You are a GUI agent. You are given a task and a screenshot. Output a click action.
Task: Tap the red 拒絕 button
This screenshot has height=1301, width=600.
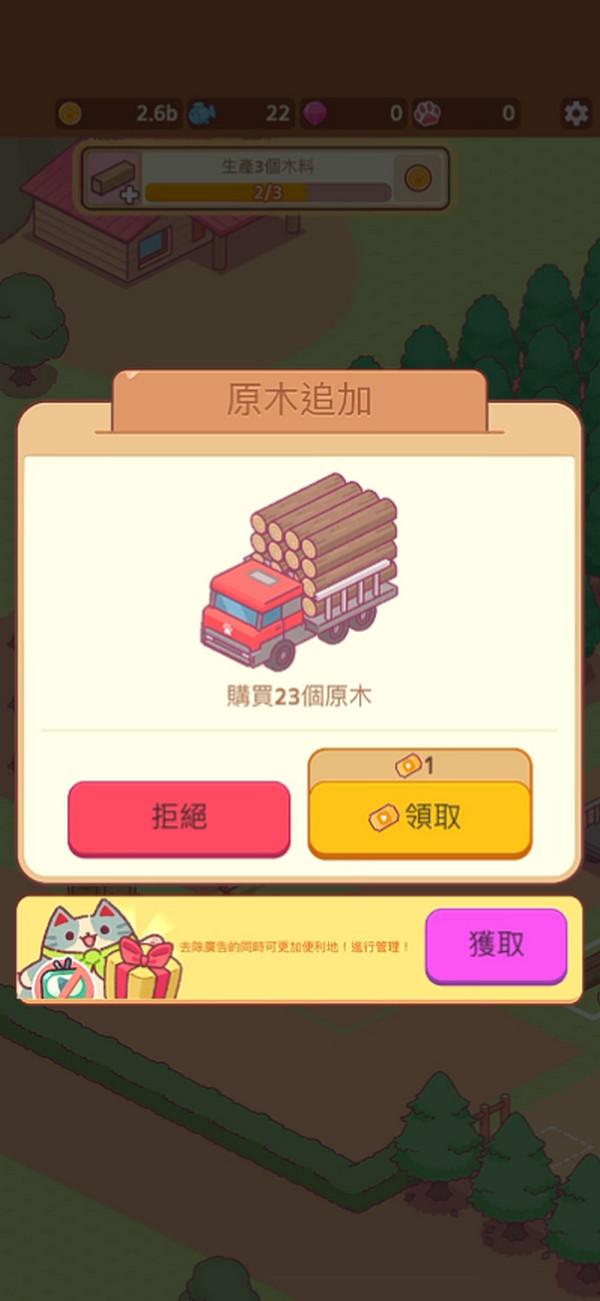pyautogui.click(x=179, y=818)
